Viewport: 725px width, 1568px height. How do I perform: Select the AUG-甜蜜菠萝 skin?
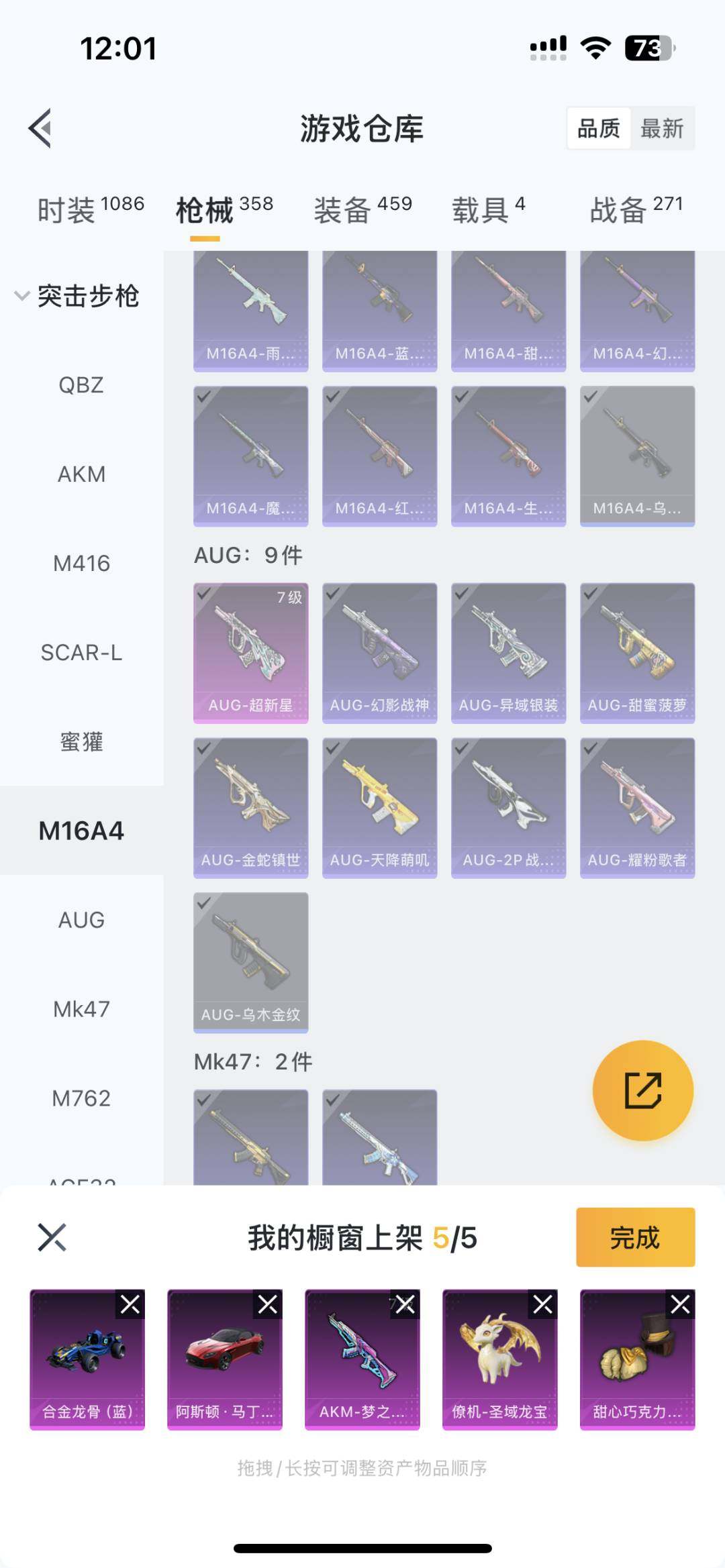tap(637, 652)
